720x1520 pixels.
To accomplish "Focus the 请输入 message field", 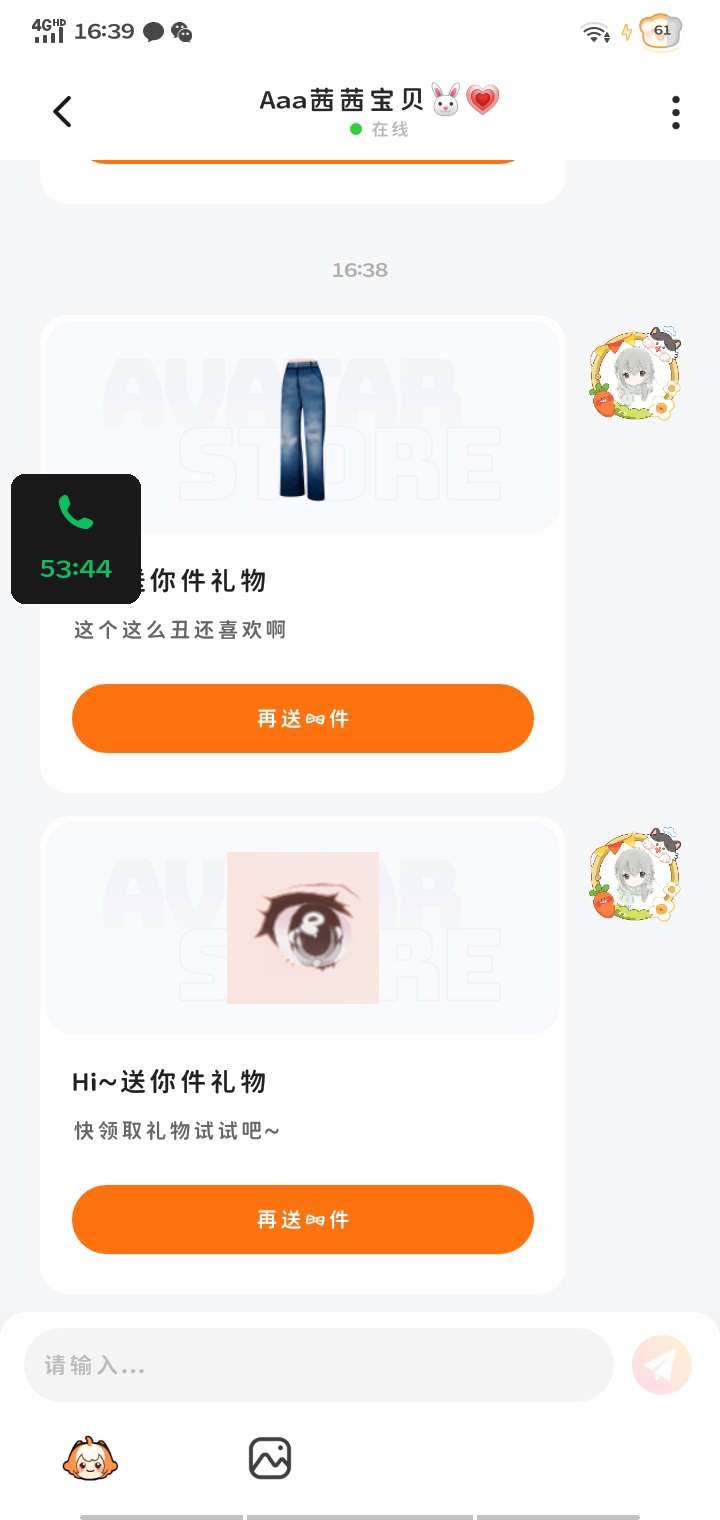I will (318, 1365).
